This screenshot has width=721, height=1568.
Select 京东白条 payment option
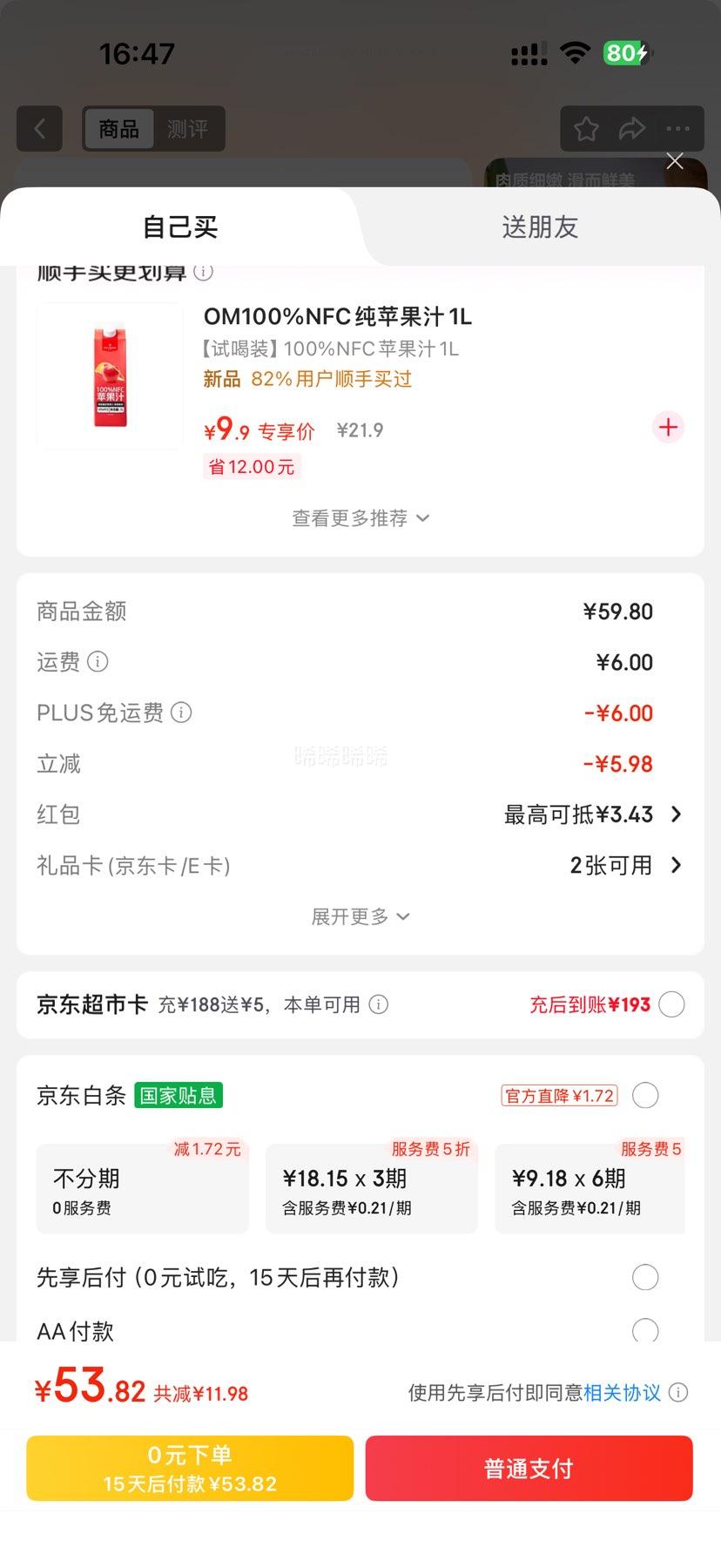(x=645, y=1095)
